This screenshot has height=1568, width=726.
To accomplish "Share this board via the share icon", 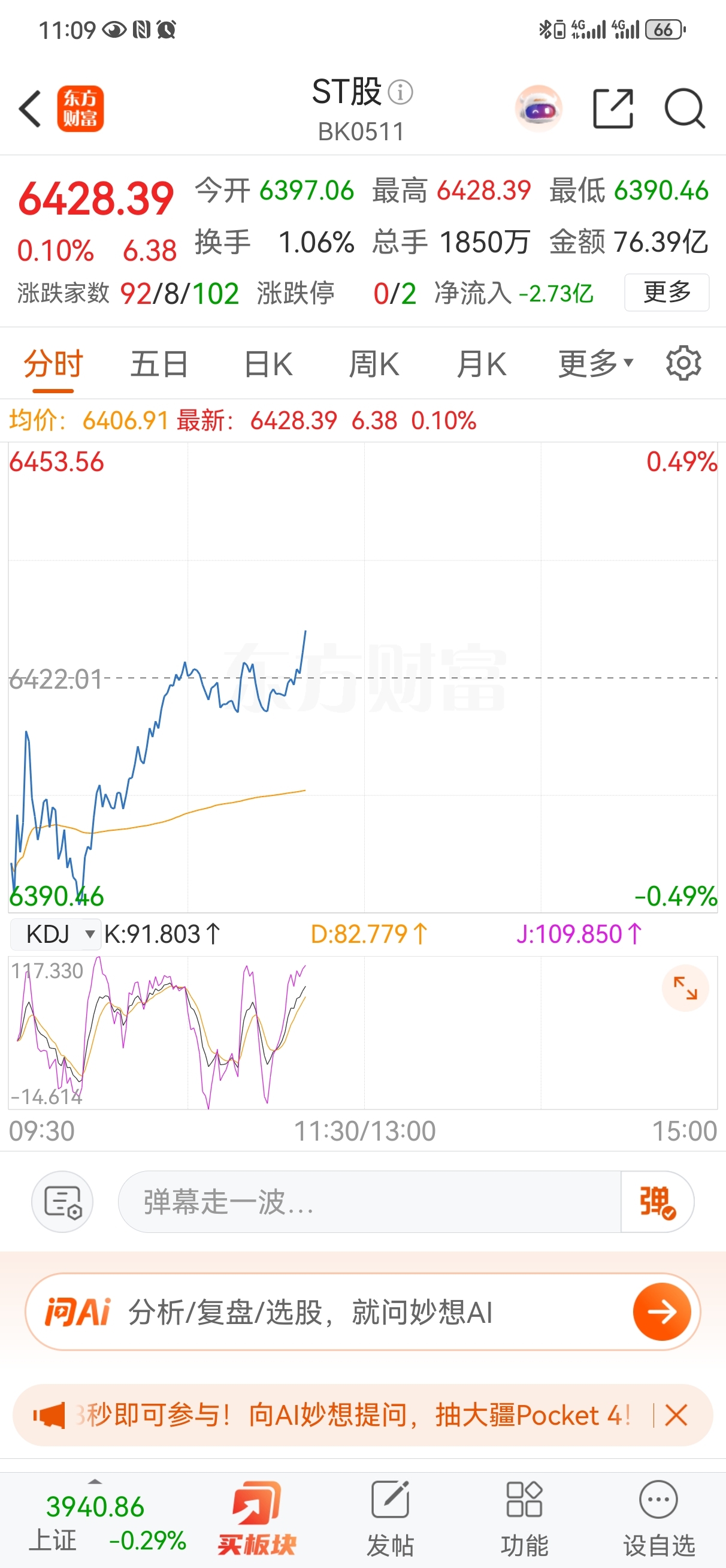I will pos(613,108).
